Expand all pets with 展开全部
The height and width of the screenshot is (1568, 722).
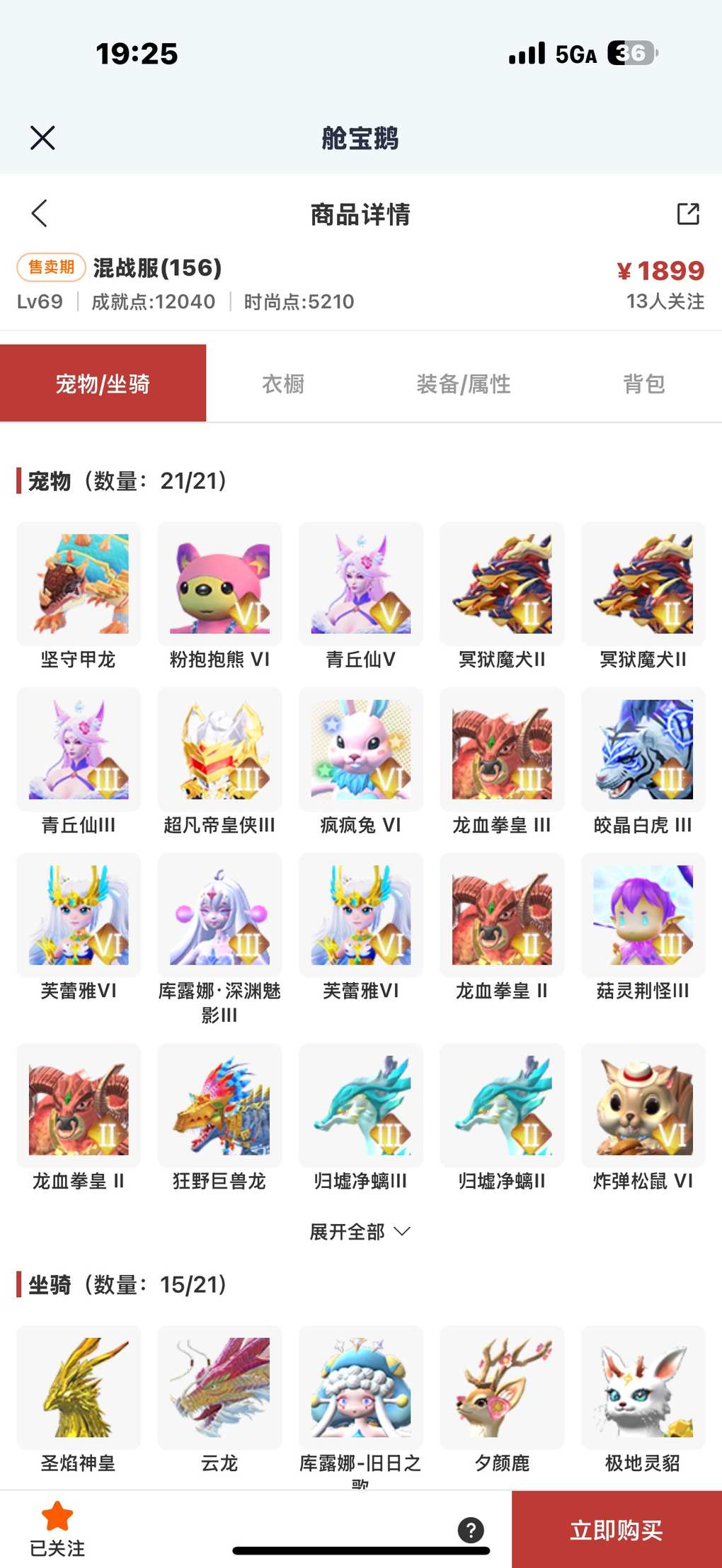[360, 1232]
